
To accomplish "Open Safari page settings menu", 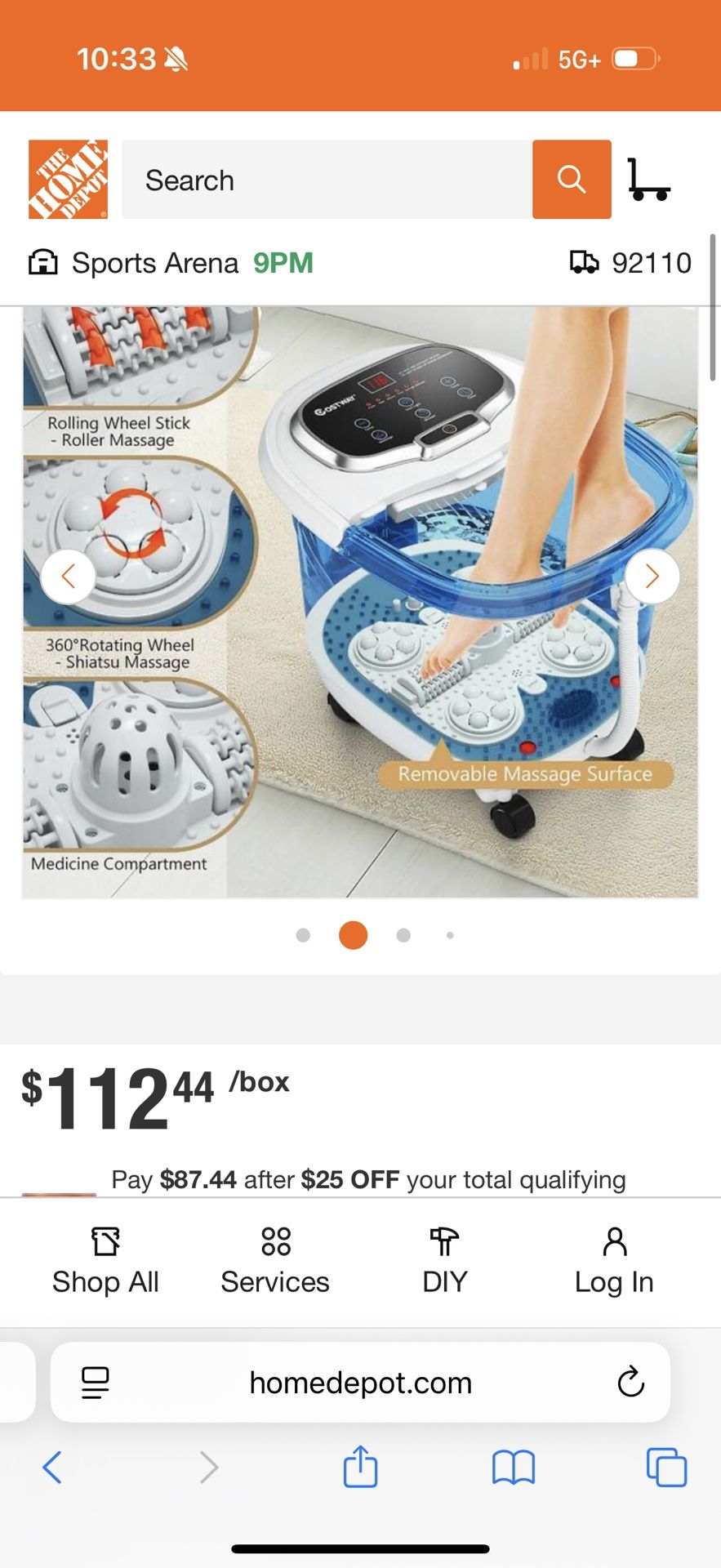I will [96, 1383].
